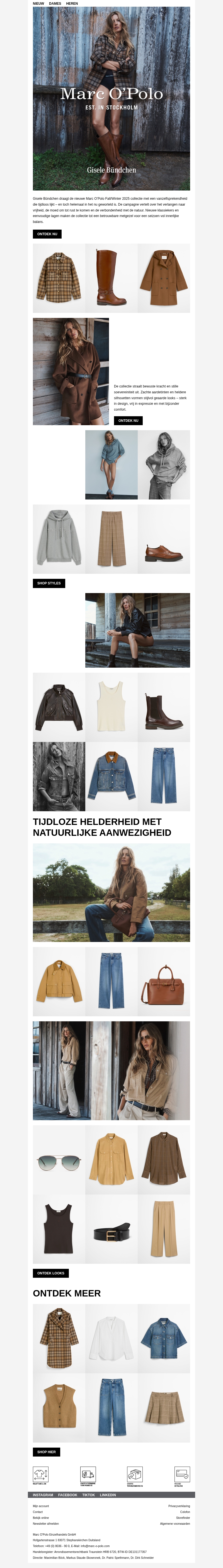Open the NIEUW category link
223x1568 pixels.
38,4
